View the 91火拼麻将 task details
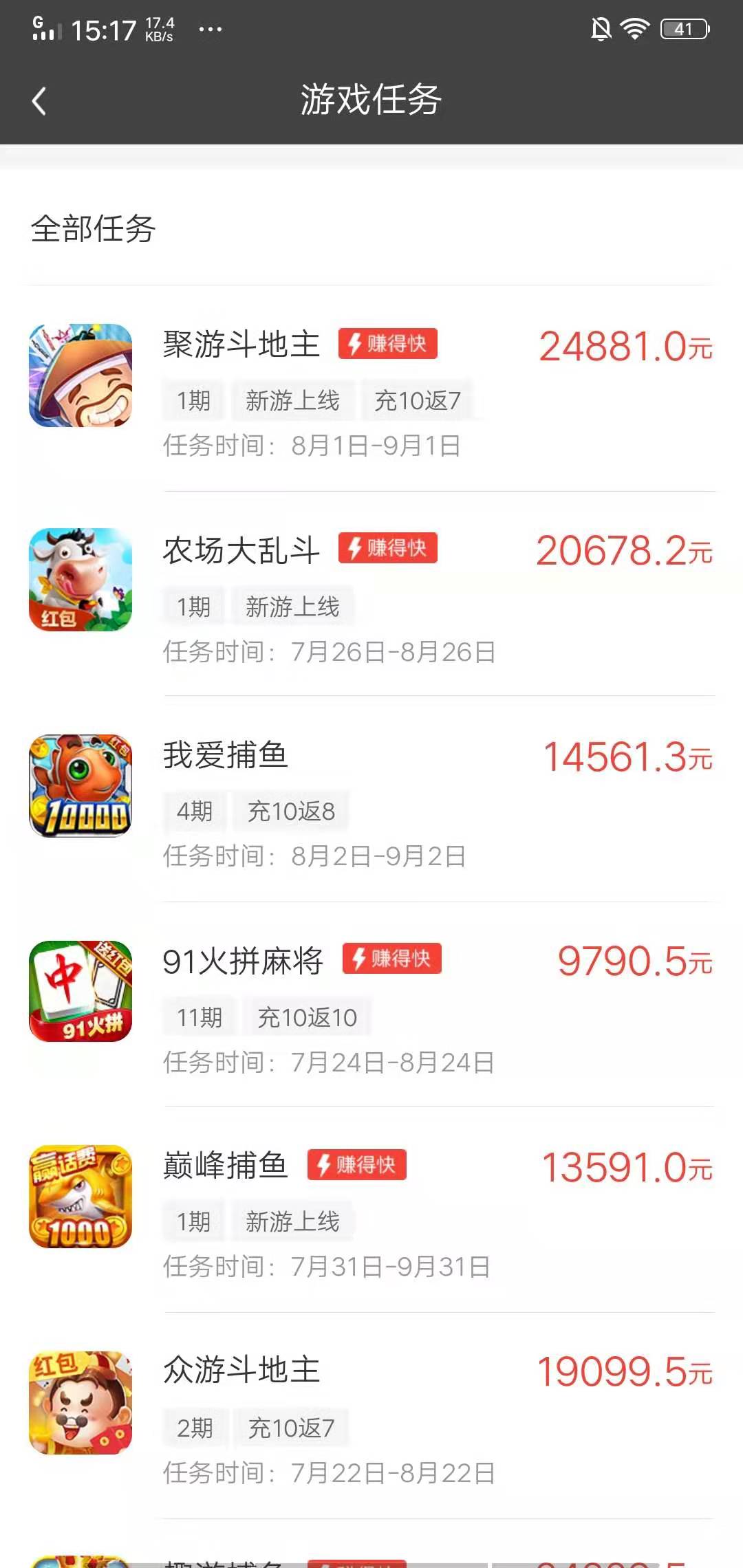Image resolution: width=743 pixels, height=1568 pixels. 242,961
